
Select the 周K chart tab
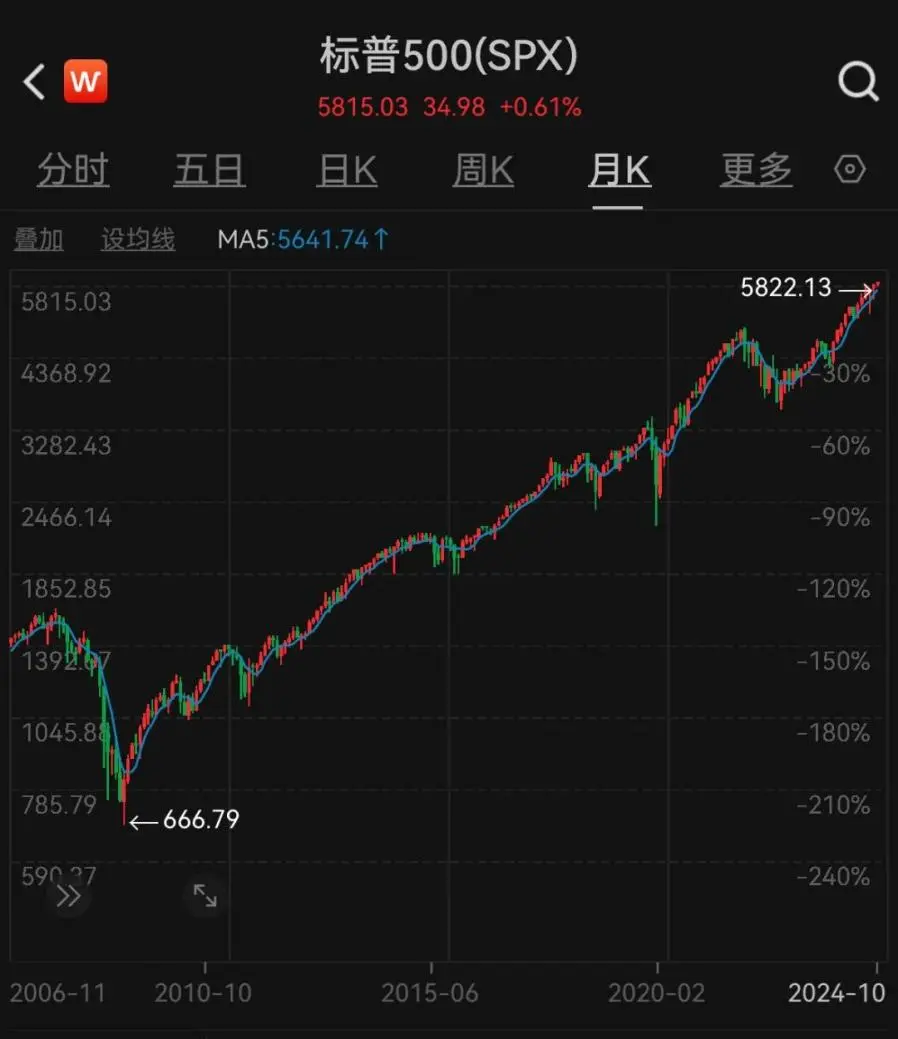[x=483, y=171]
